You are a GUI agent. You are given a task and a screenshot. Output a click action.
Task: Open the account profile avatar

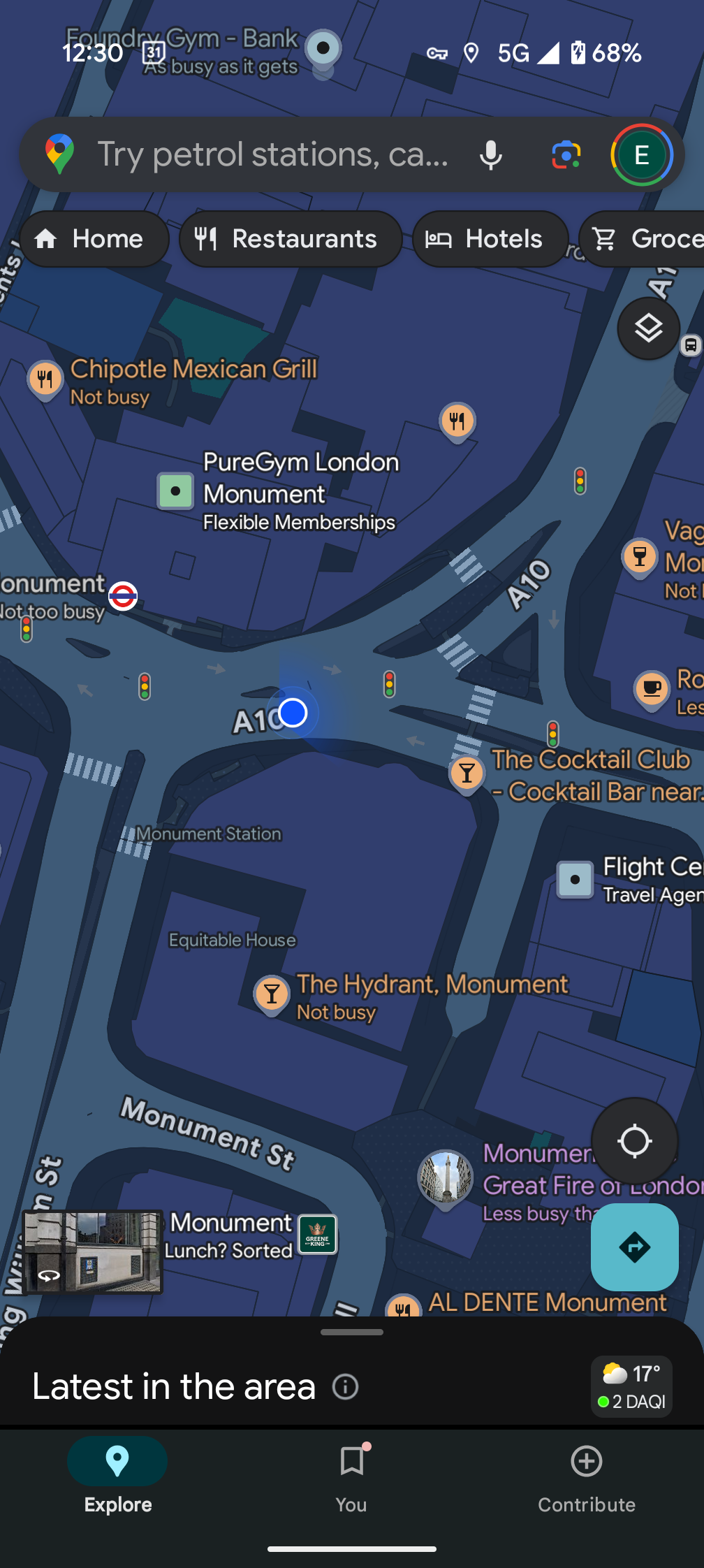642,154
